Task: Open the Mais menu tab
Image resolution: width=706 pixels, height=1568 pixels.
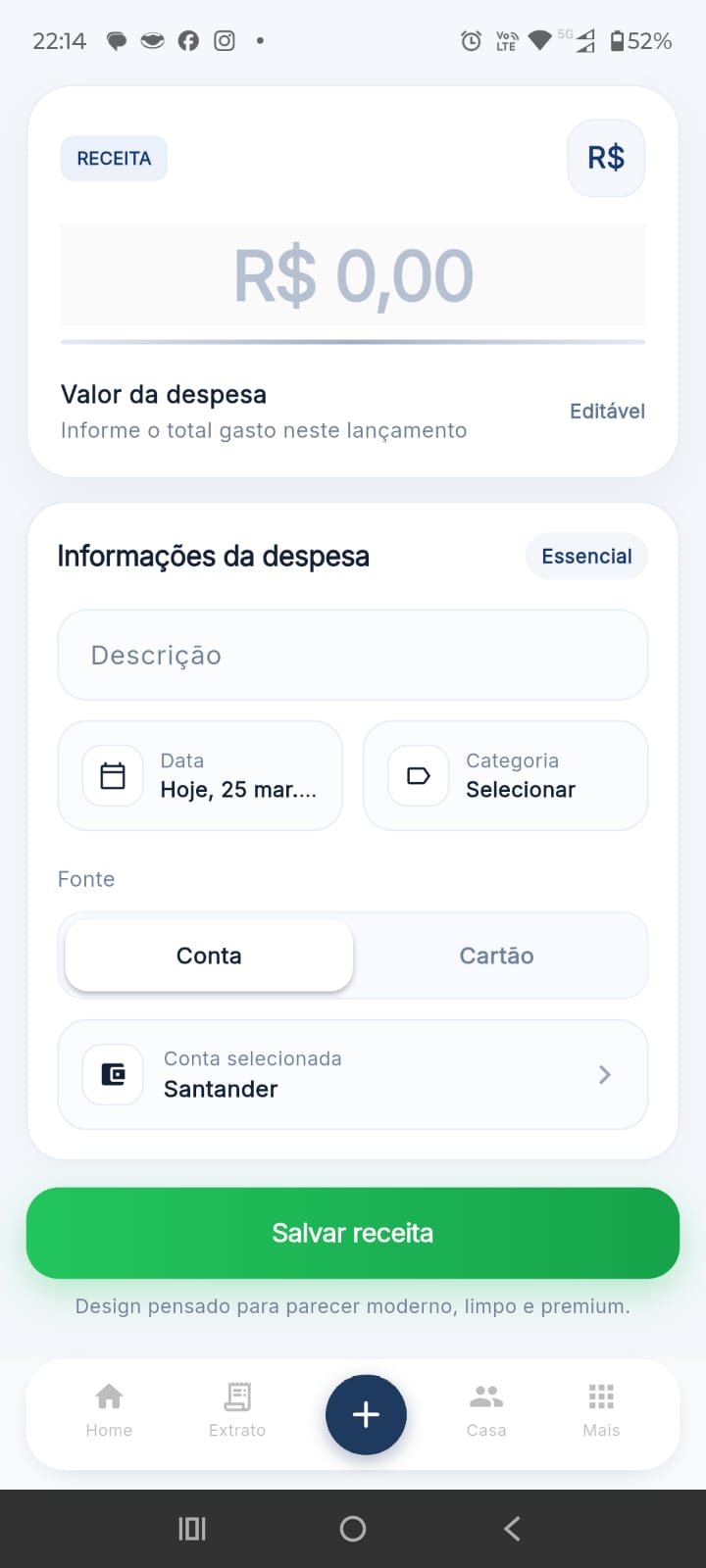Action: tap(601, 1411)
